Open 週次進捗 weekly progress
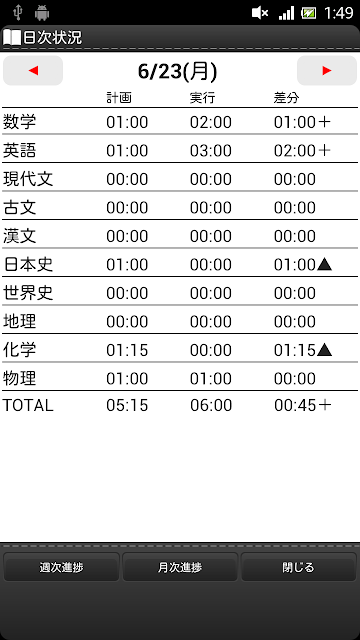Image resolution: width=360 pixels, height=640 pixels. click(62, 567)
